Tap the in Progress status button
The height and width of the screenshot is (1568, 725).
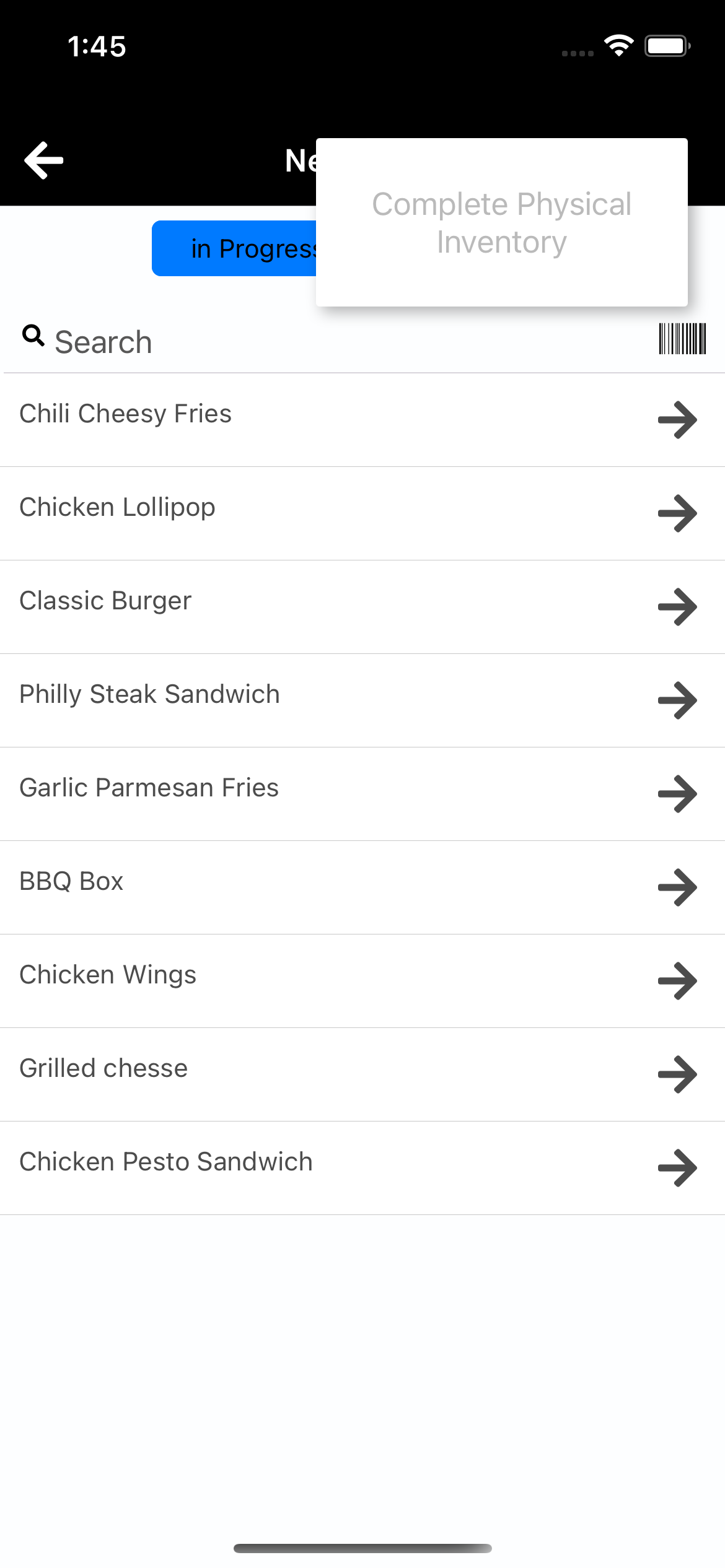[x=234, y=248]
